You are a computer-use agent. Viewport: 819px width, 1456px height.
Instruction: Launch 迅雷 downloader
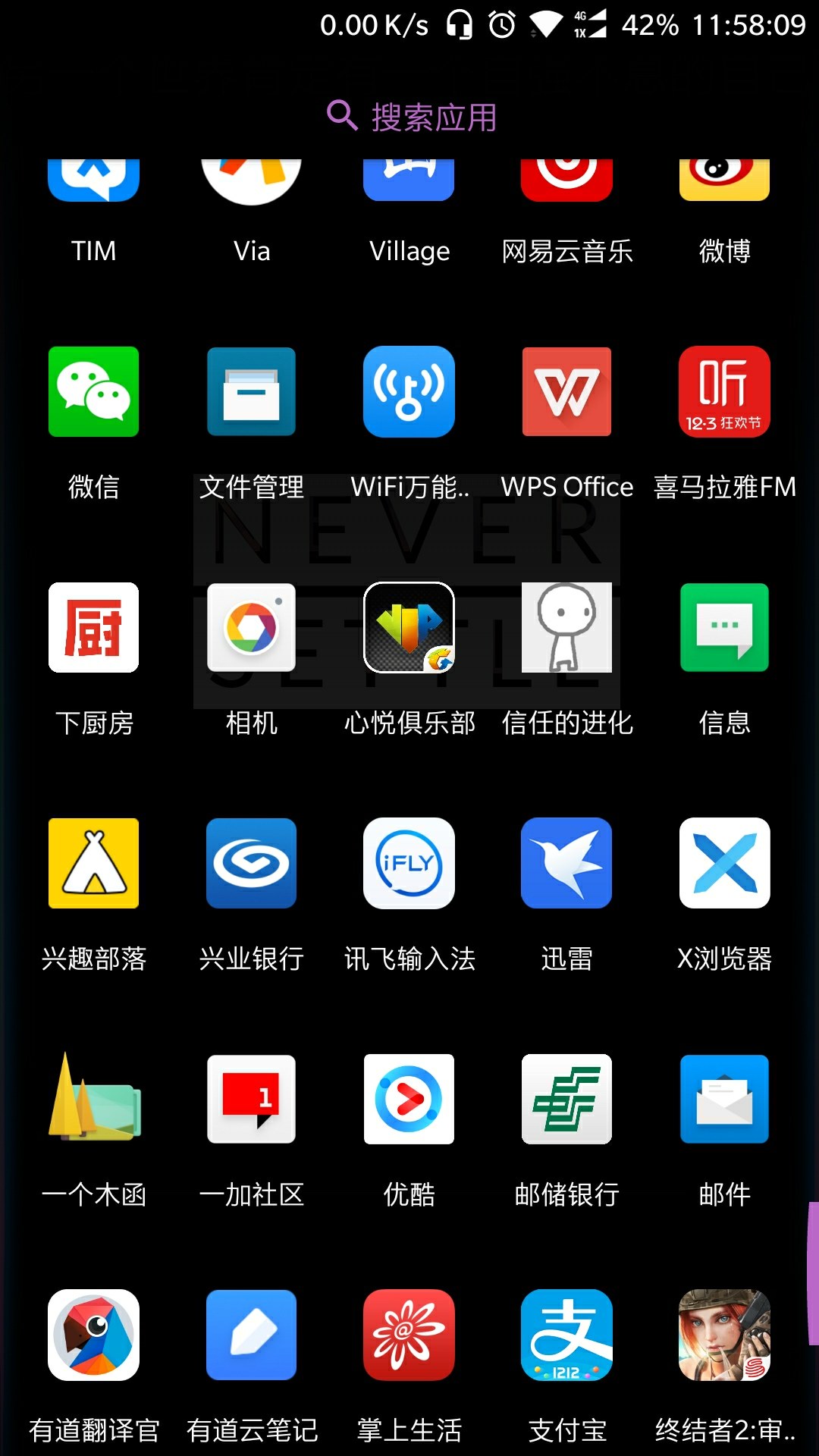point(566,864)
